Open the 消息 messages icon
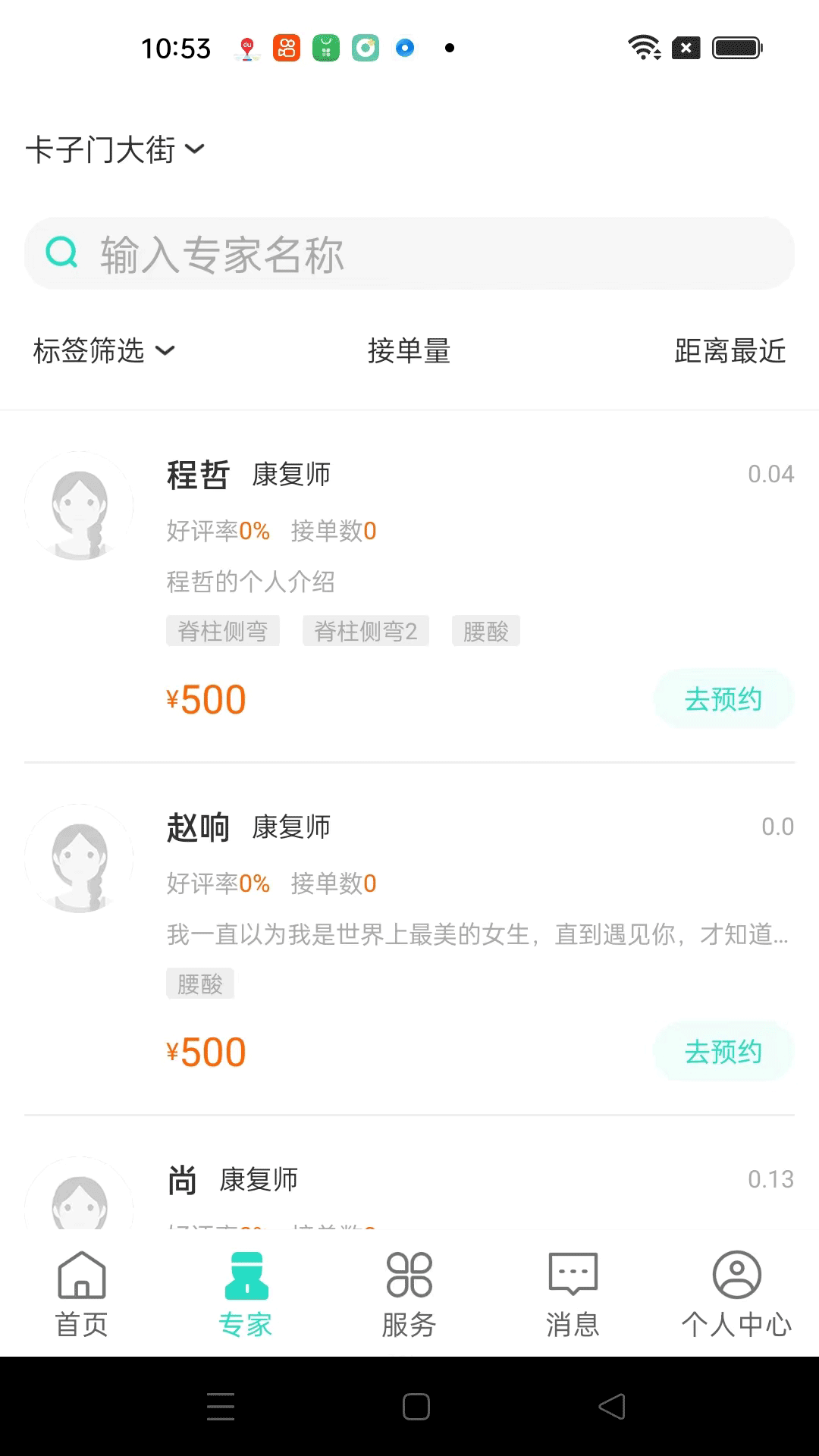The height and width of the screenshot is (1456, 819). coord(573,1289)
